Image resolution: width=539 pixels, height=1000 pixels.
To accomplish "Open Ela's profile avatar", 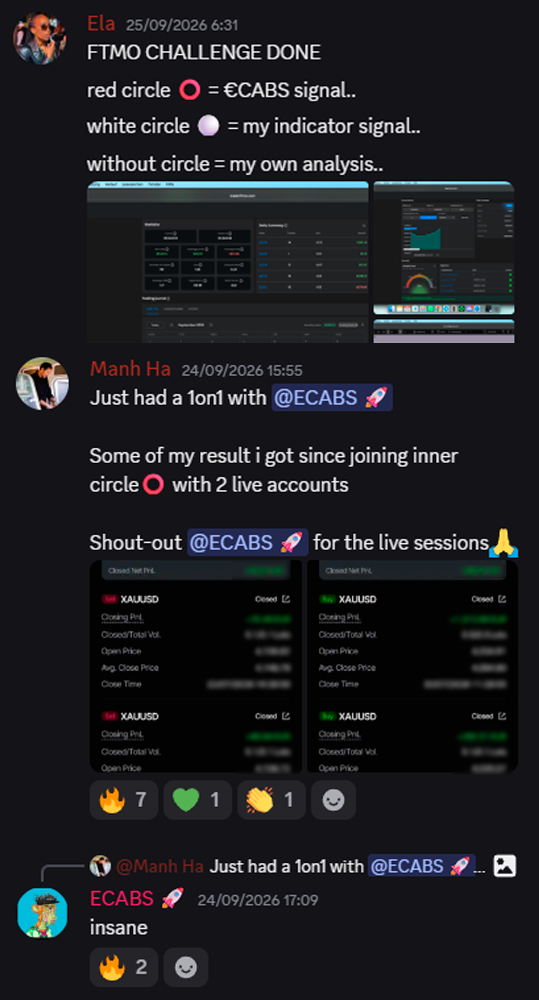I will coord(40,38).
